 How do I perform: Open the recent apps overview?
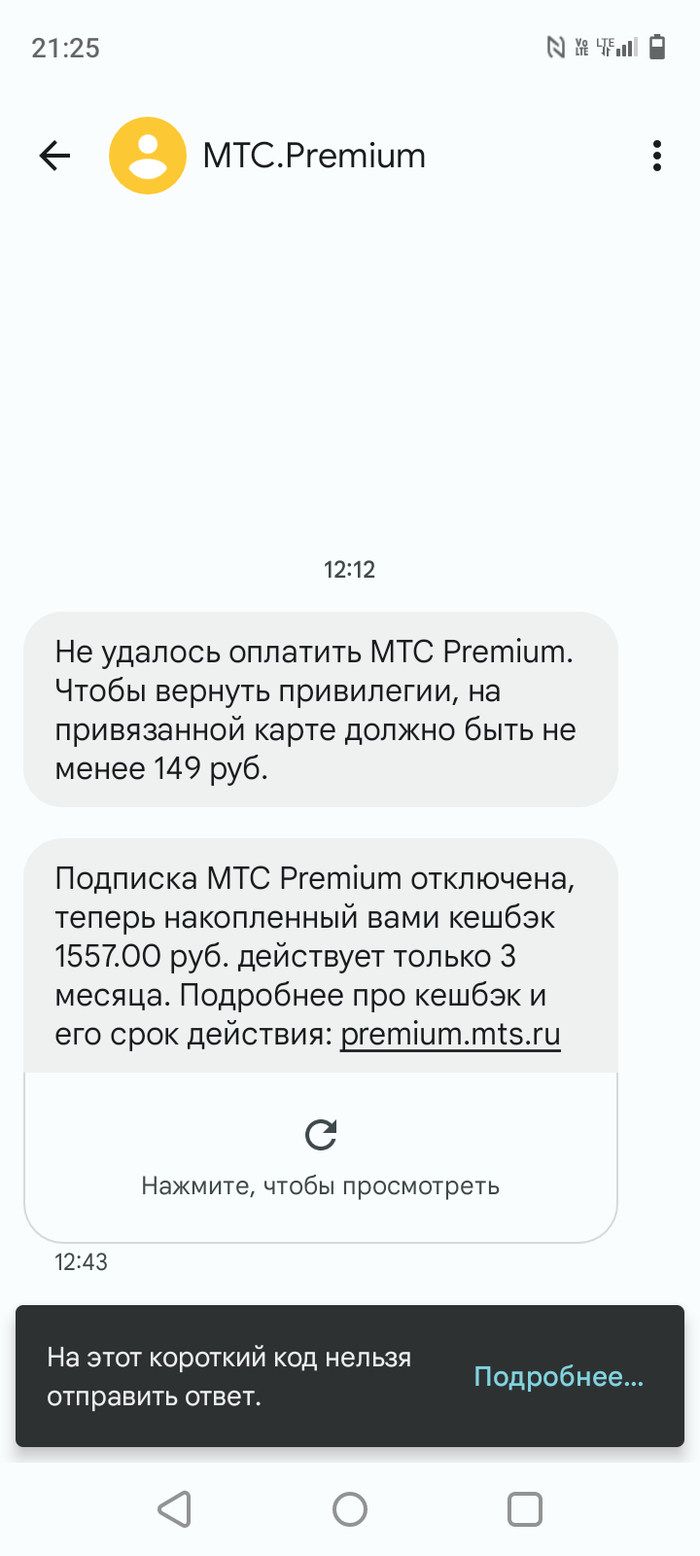coord(524,1508)
